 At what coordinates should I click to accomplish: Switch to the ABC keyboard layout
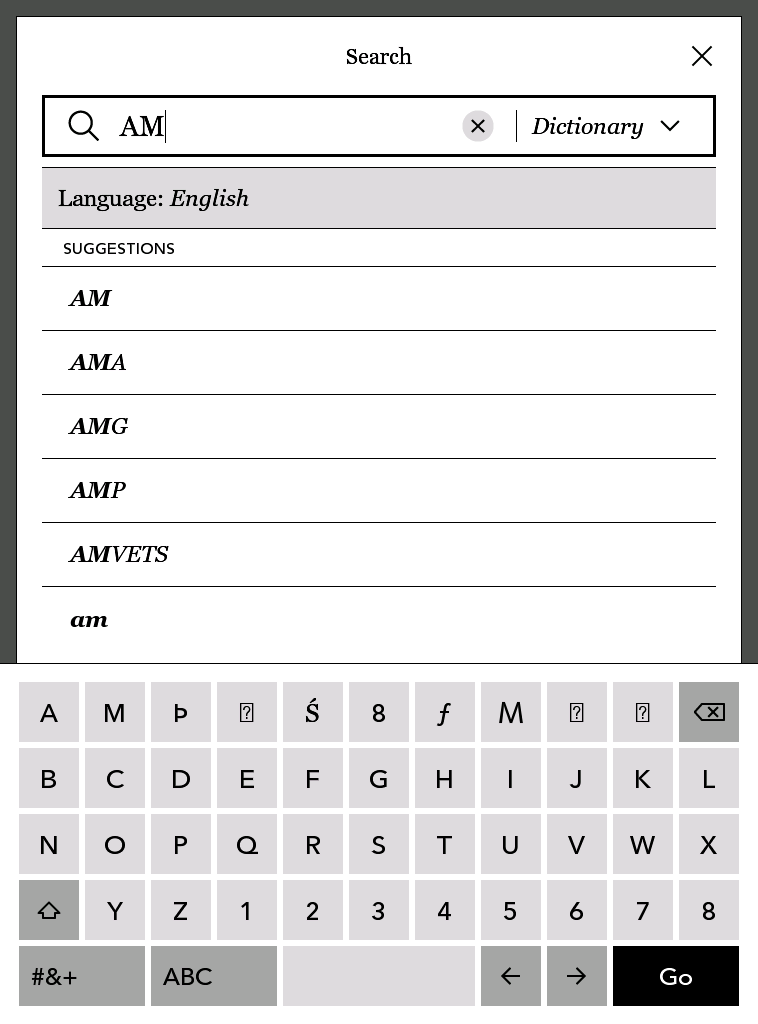pos(213,976)
